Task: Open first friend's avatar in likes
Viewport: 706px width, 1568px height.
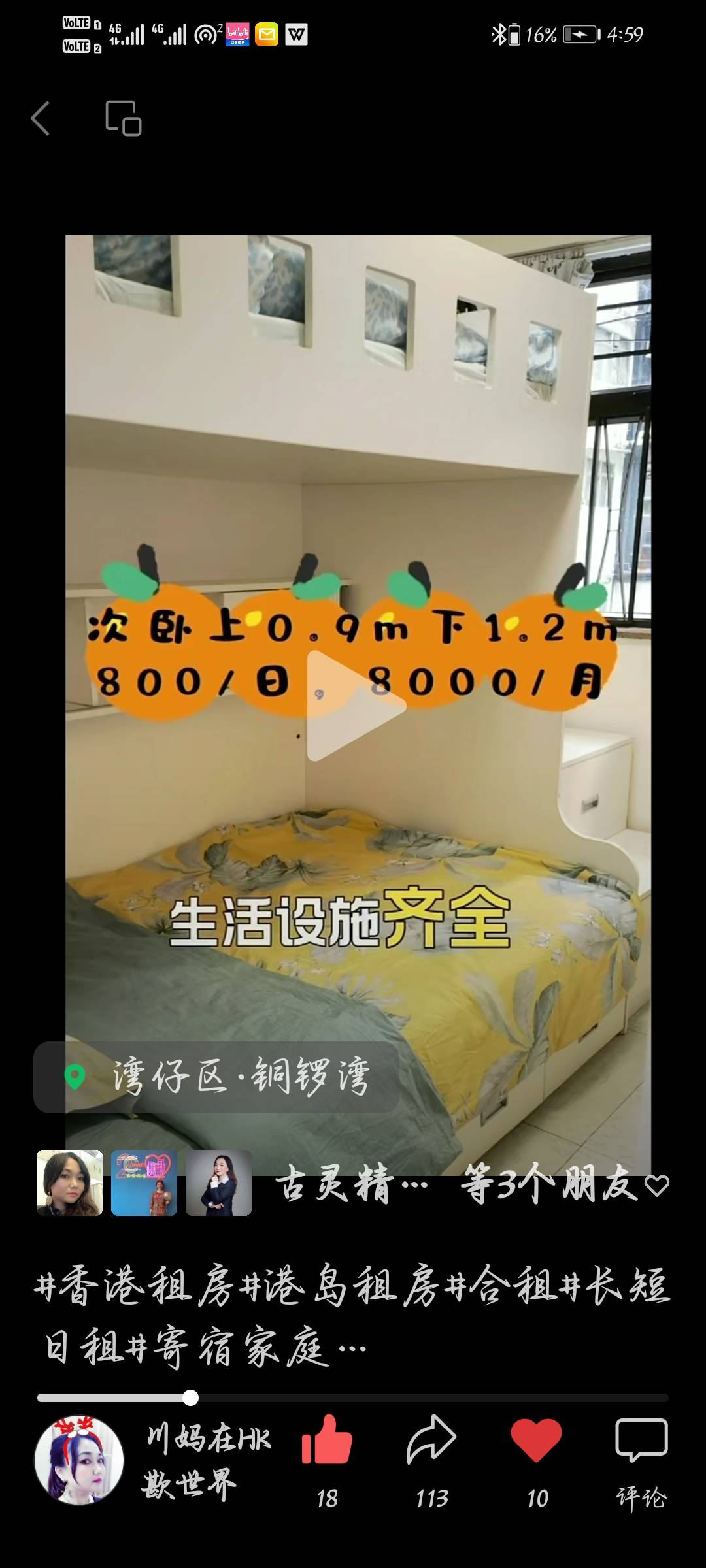Action: point(69,1183)
